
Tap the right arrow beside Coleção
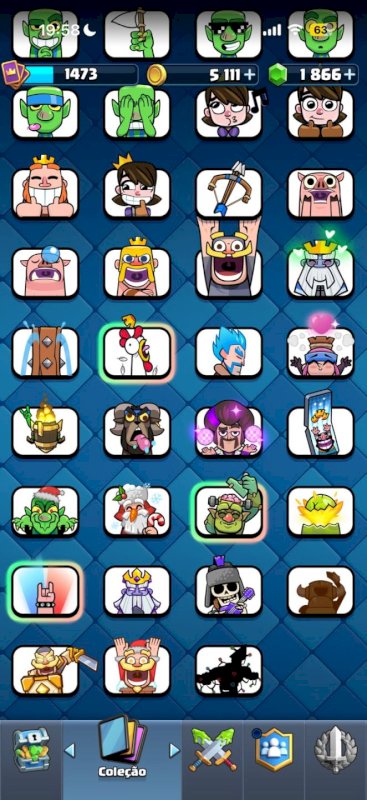point(175,749)
